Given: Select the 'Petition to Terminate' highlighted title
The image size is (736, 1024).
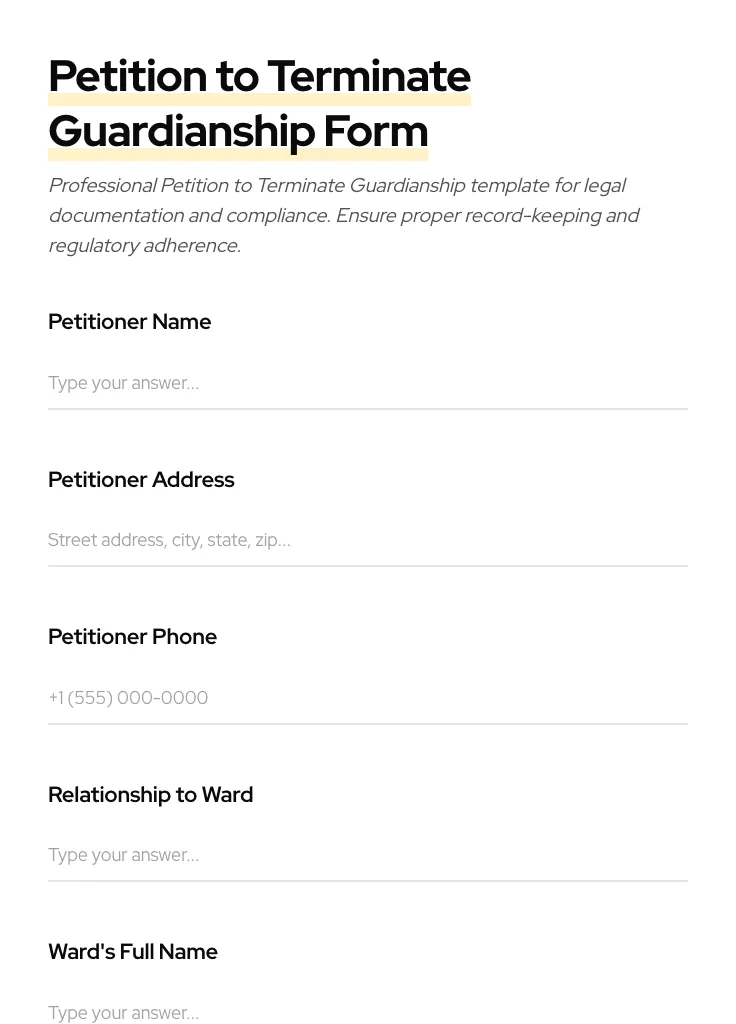Looking at the screenshot, I should (x=259, y=76).
